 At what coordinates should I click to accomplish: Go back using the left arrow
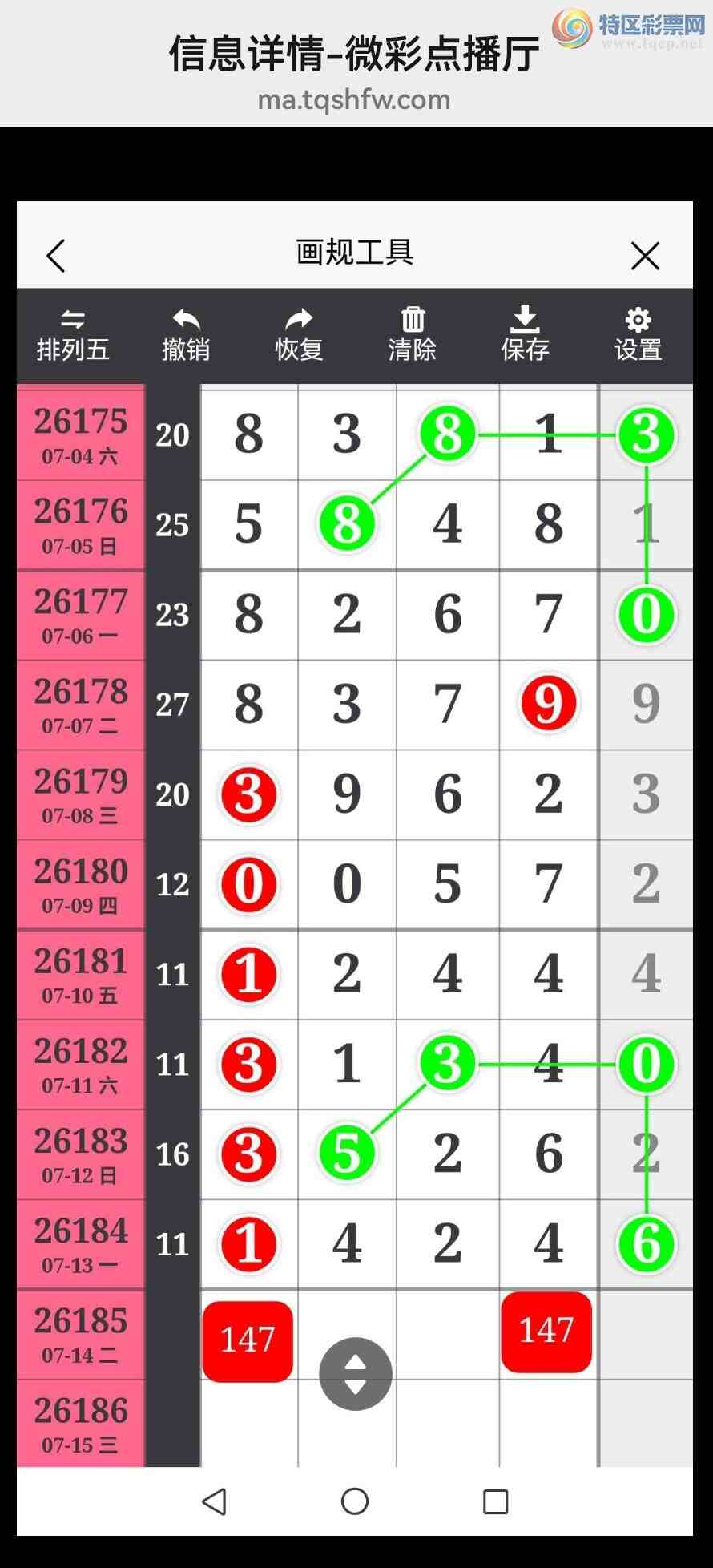(55, 256)
